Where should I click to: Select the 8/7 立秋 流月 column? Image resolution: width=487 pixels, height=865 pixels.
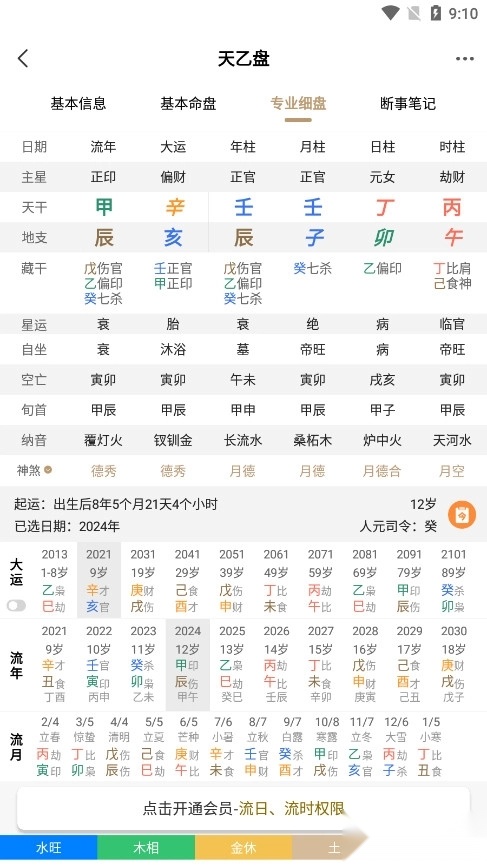258,746
